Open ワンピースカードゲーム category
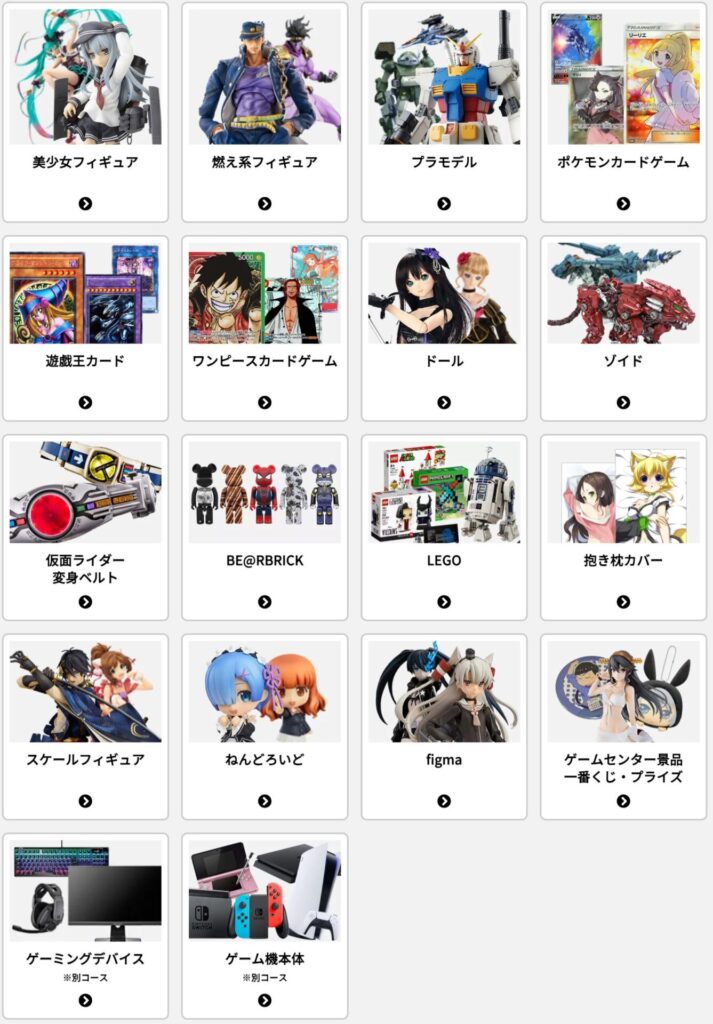This screenshot has height=1024, width=713. (264, 328)
